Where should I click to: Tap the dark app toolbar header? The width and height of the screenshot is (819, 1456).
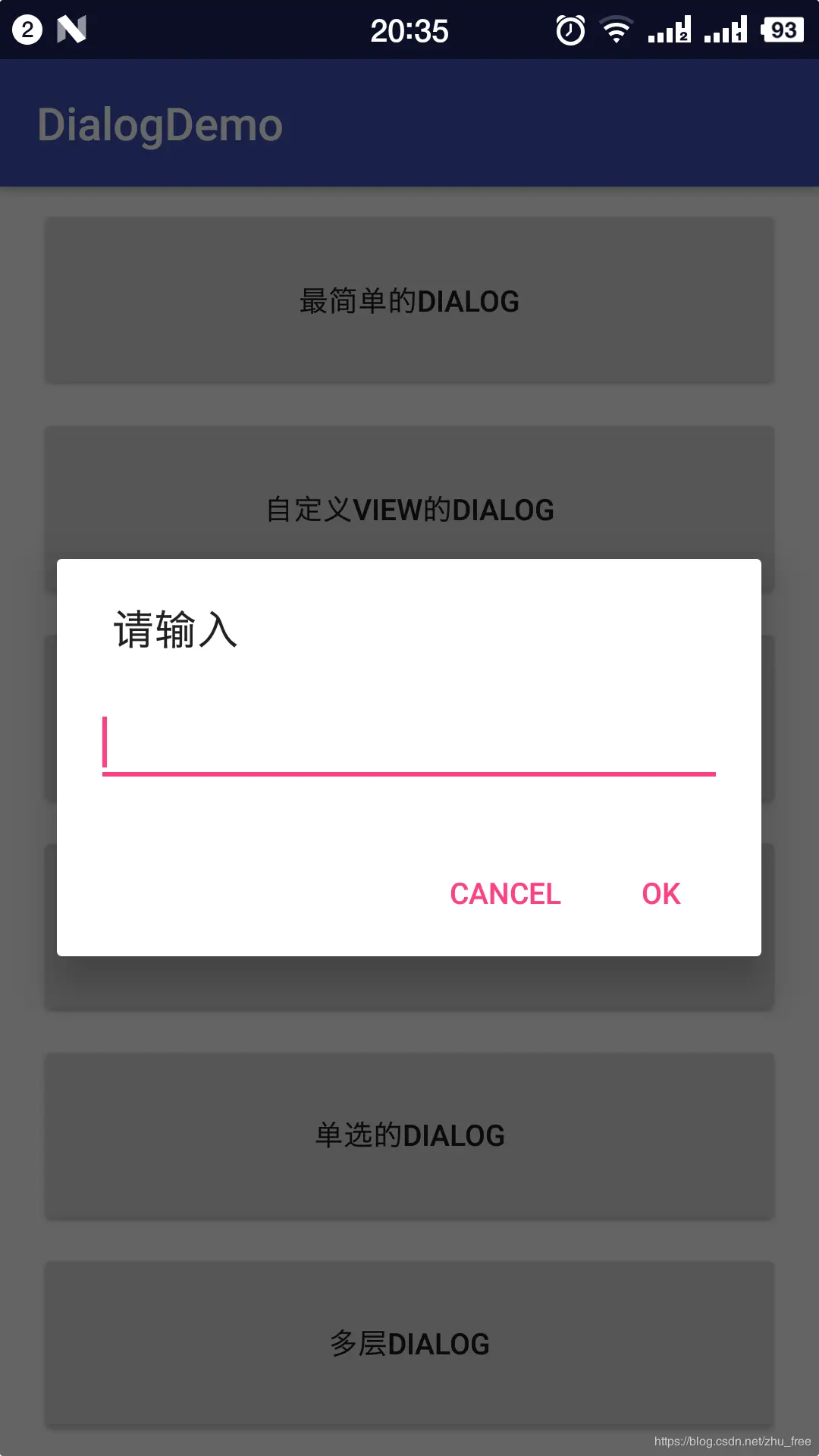point(531,124)
